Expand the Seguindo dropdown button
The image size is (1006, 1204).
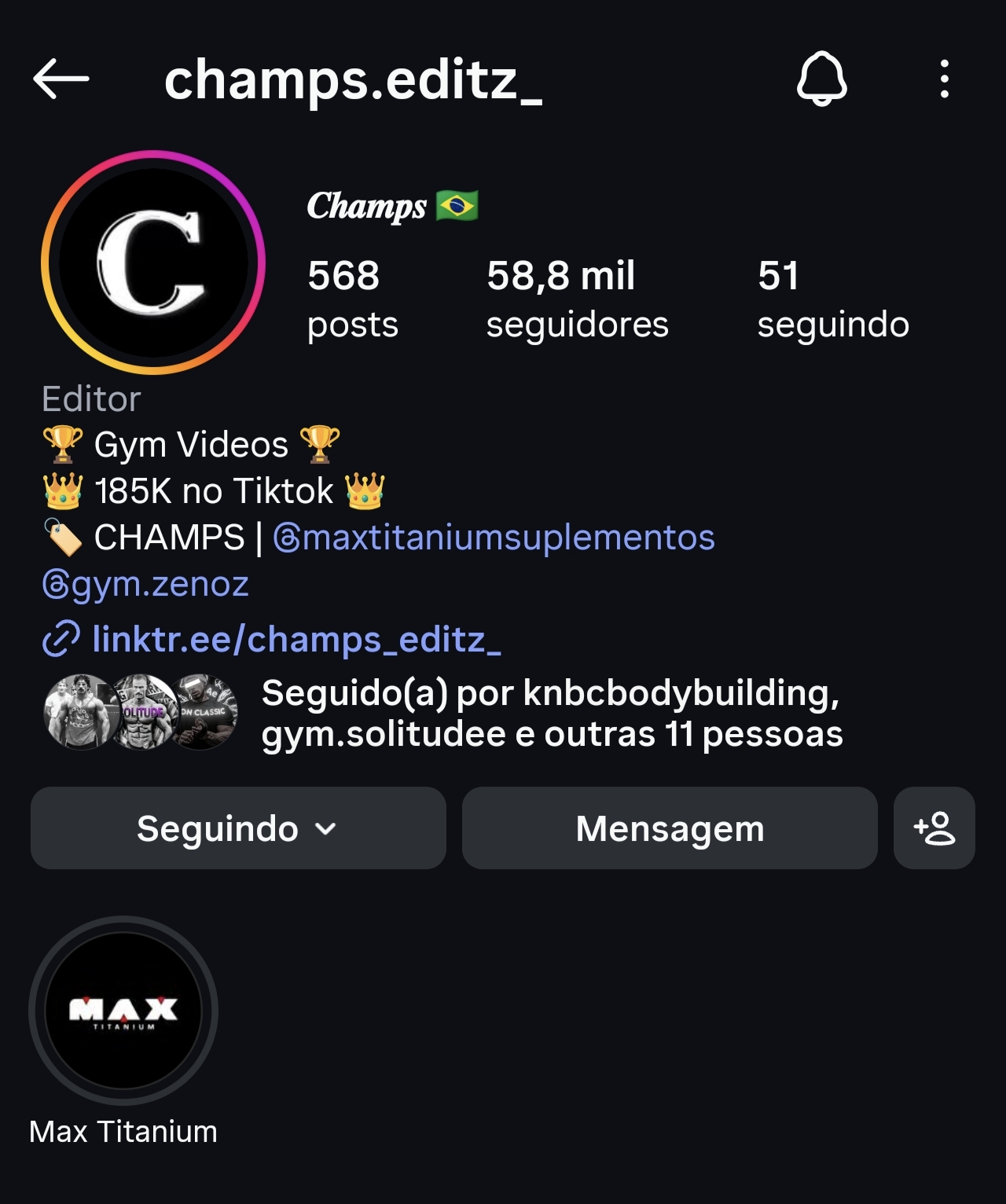[238, 828]
